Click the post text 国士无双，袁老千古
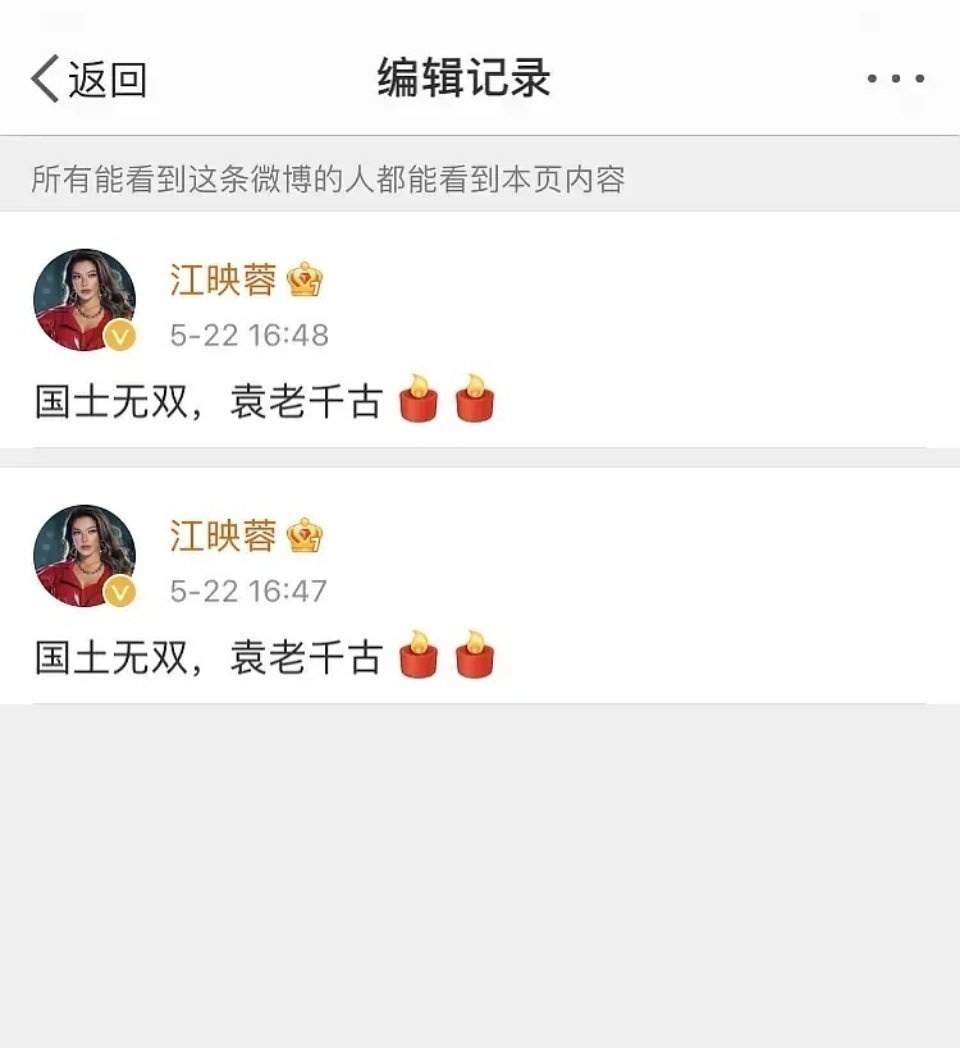 click(200, 400)
